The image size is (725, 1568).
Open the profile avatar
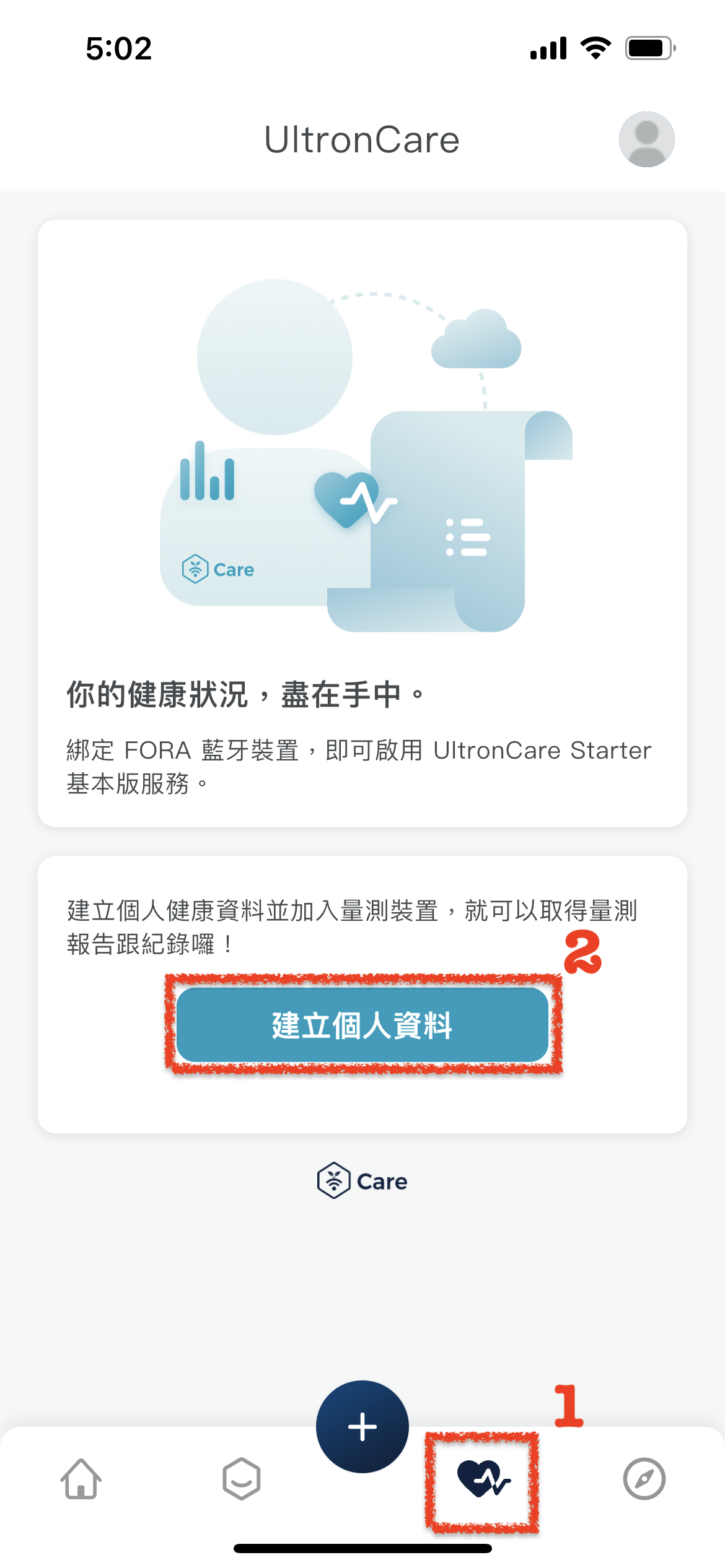tap(646, 139)
